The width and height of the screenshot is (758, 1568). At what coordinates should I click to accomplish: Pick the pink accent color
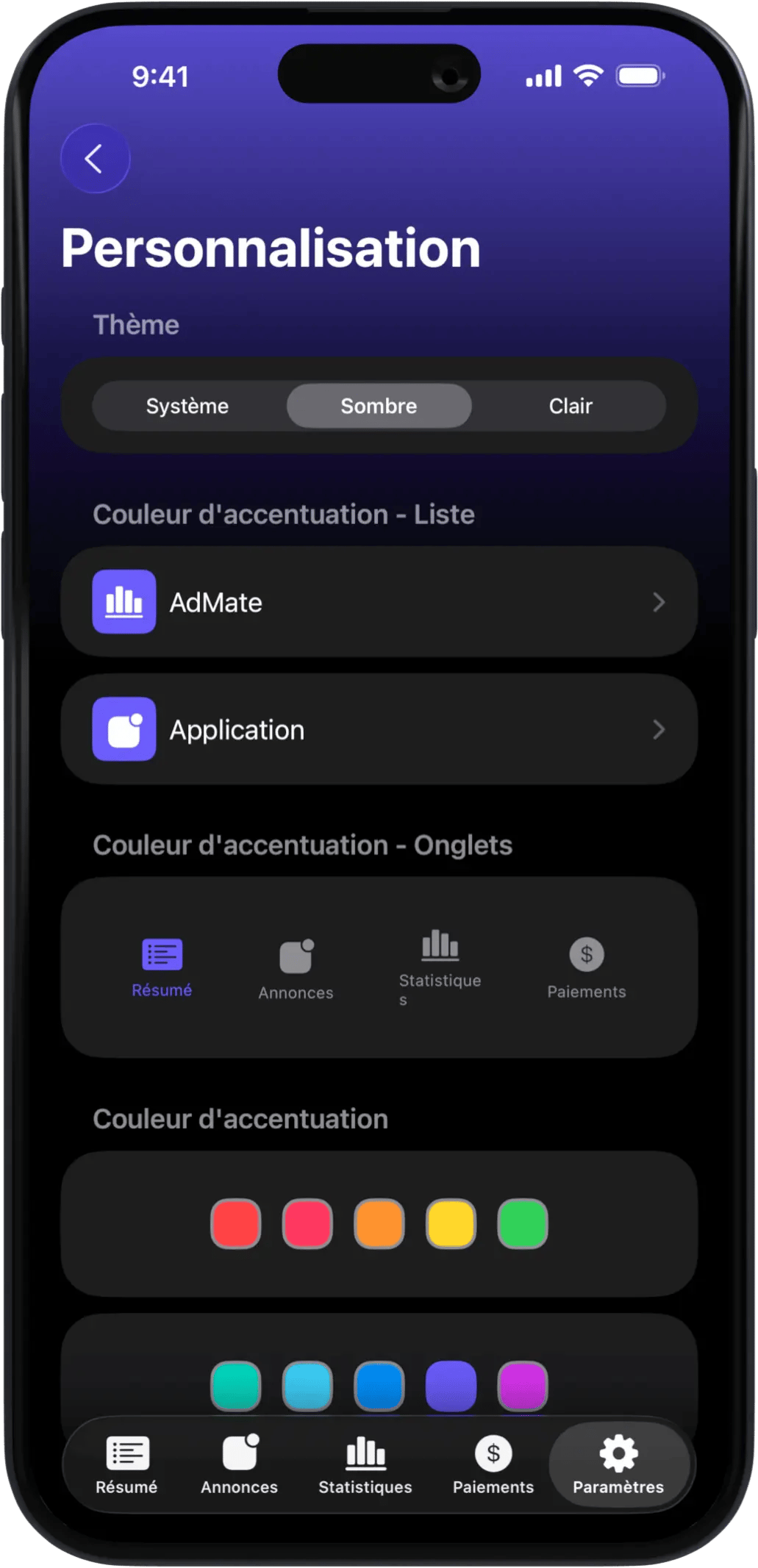pyautogui.click(x=307, y=1224)
